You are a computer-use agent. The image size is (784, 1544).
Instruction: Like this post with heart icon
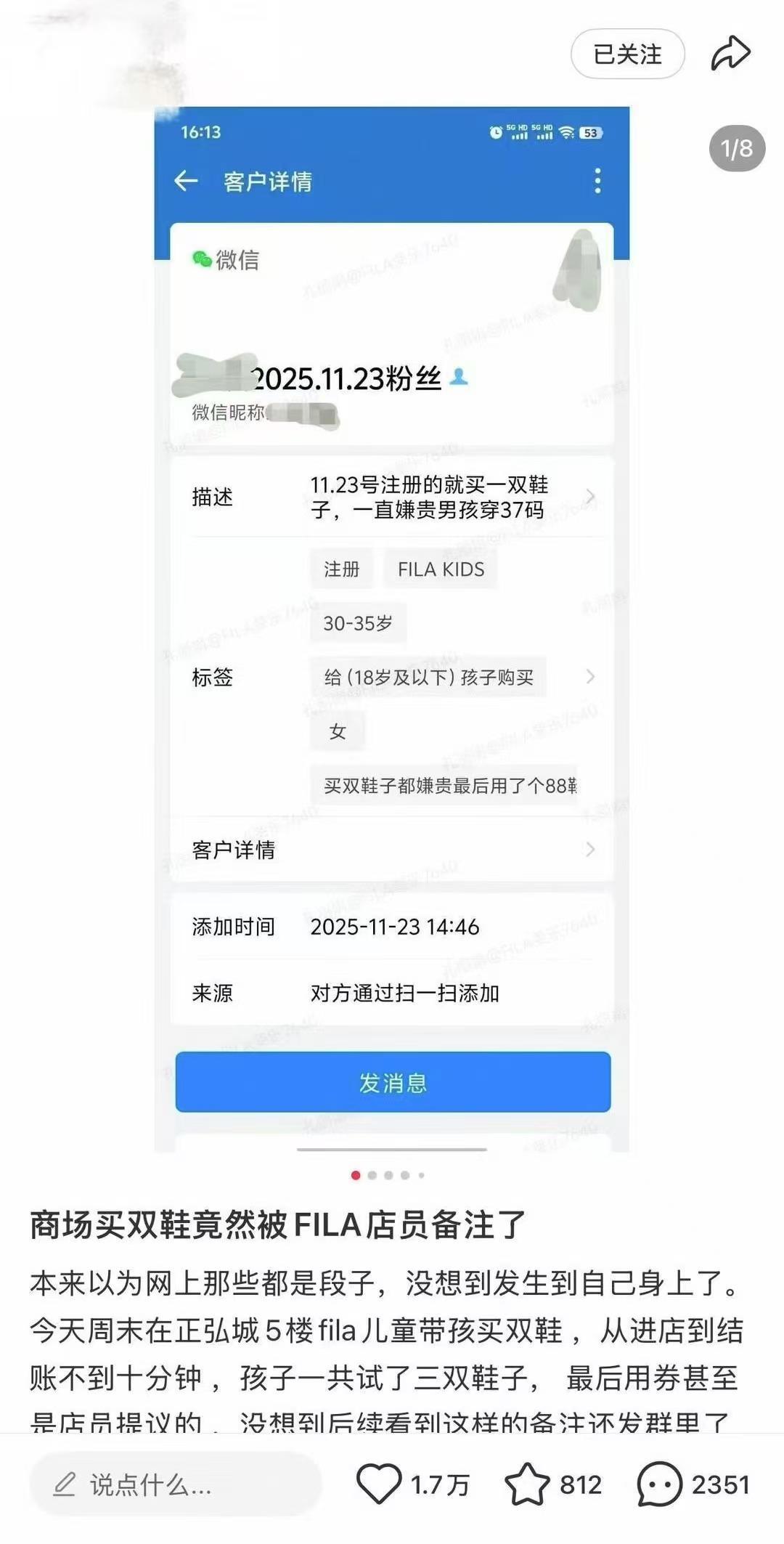379,1484
